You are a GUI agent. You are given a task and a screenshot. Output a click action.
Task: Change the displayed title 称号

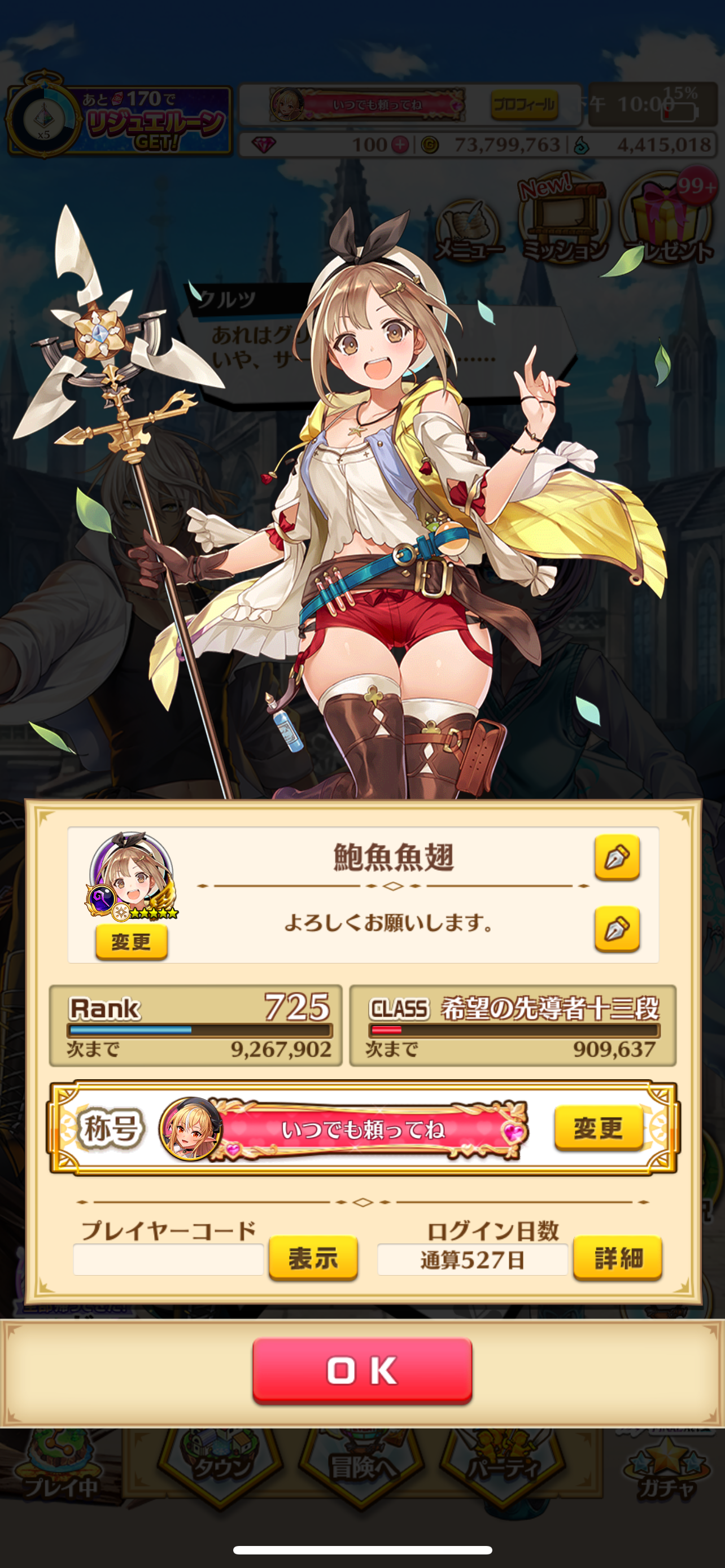coord(599,1128)
